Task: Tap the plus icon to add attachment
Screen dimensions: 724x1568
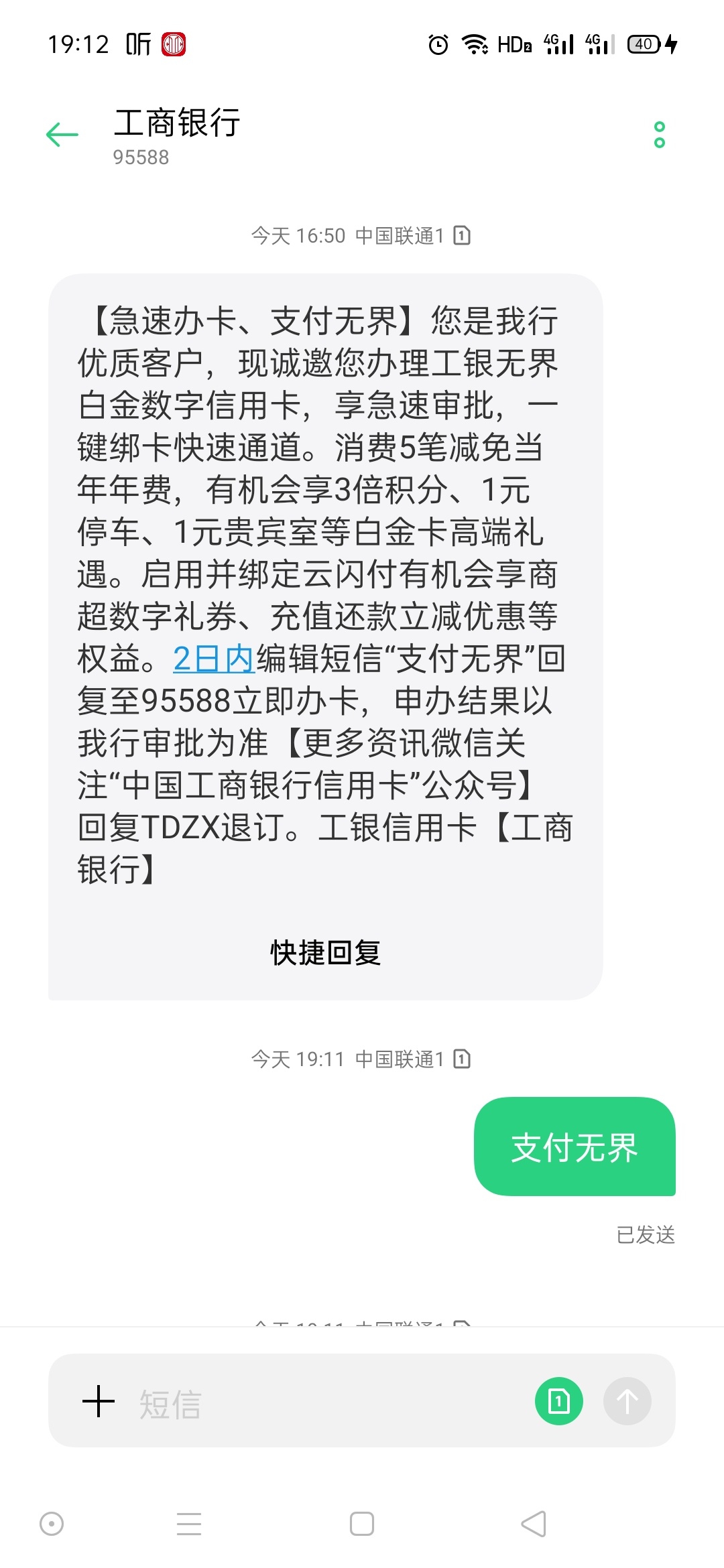Action: pyautogui.click(x=99, y=1401)
